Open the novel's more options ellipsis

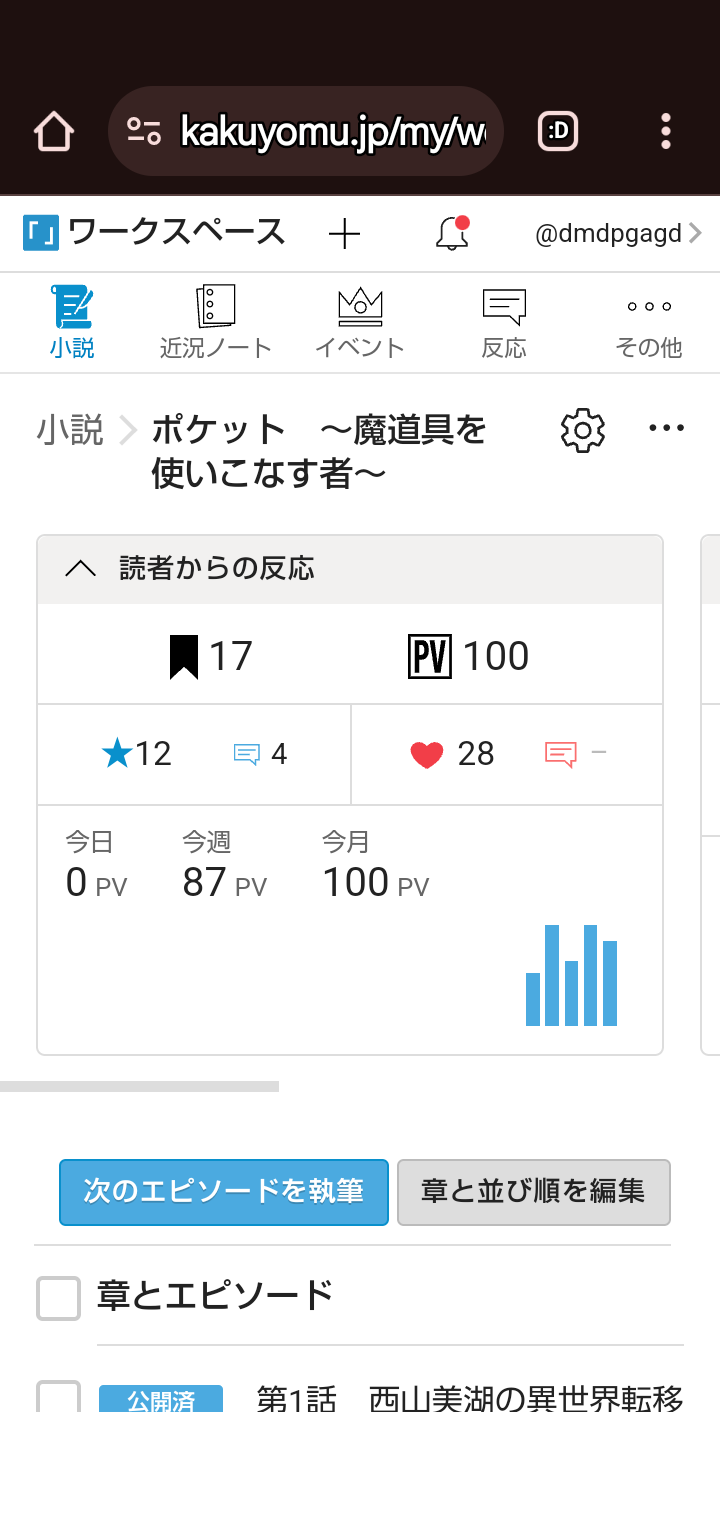666,429
